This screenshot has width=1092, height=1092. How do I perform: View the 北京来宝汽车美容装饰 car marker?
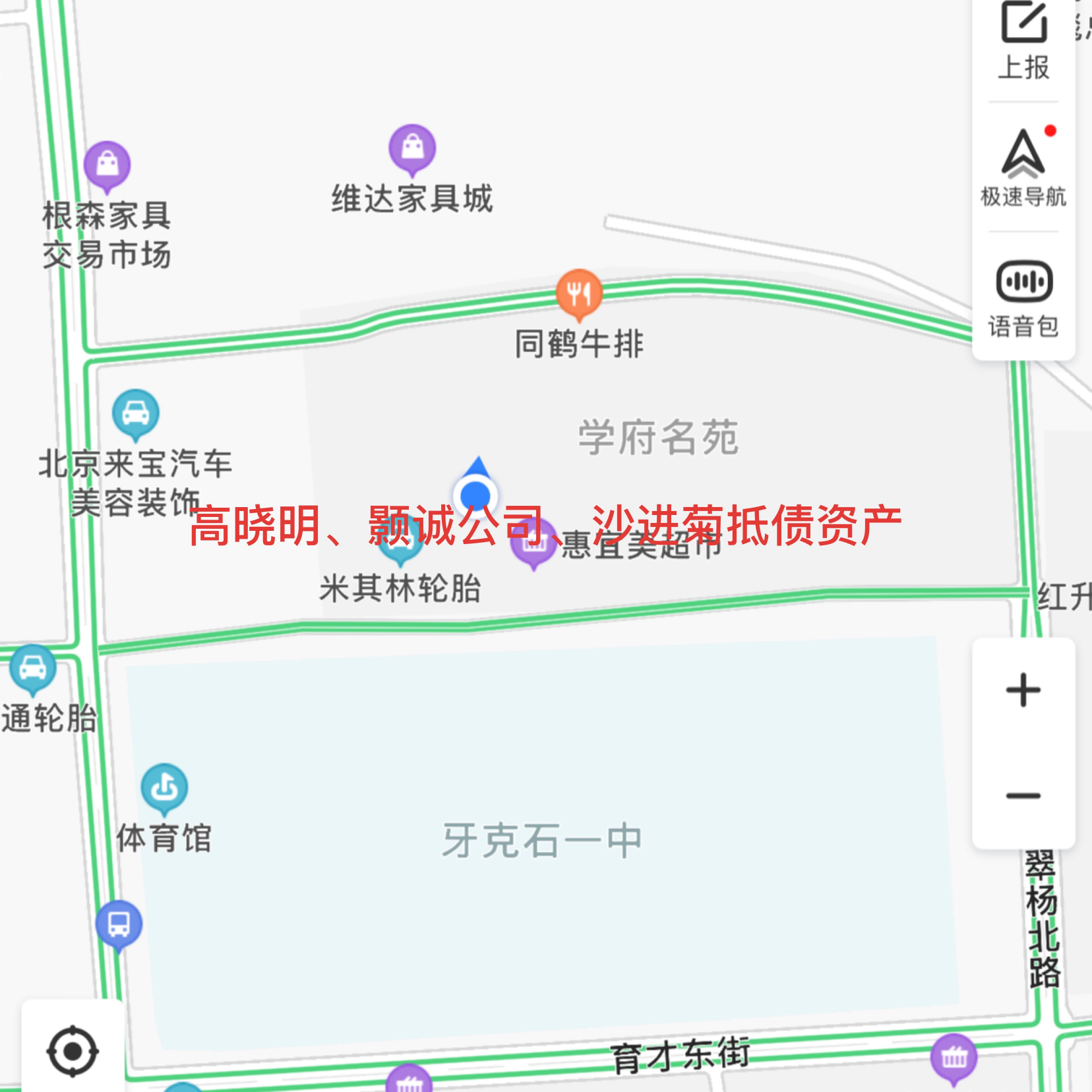pos(136,413)
